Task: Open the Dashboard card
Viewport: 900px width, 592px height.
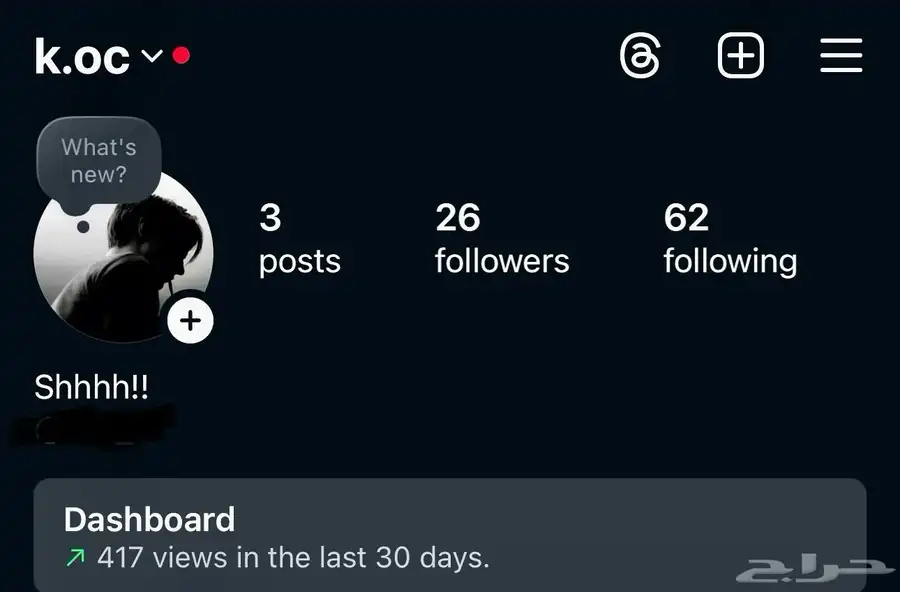Action: (450, 537)
